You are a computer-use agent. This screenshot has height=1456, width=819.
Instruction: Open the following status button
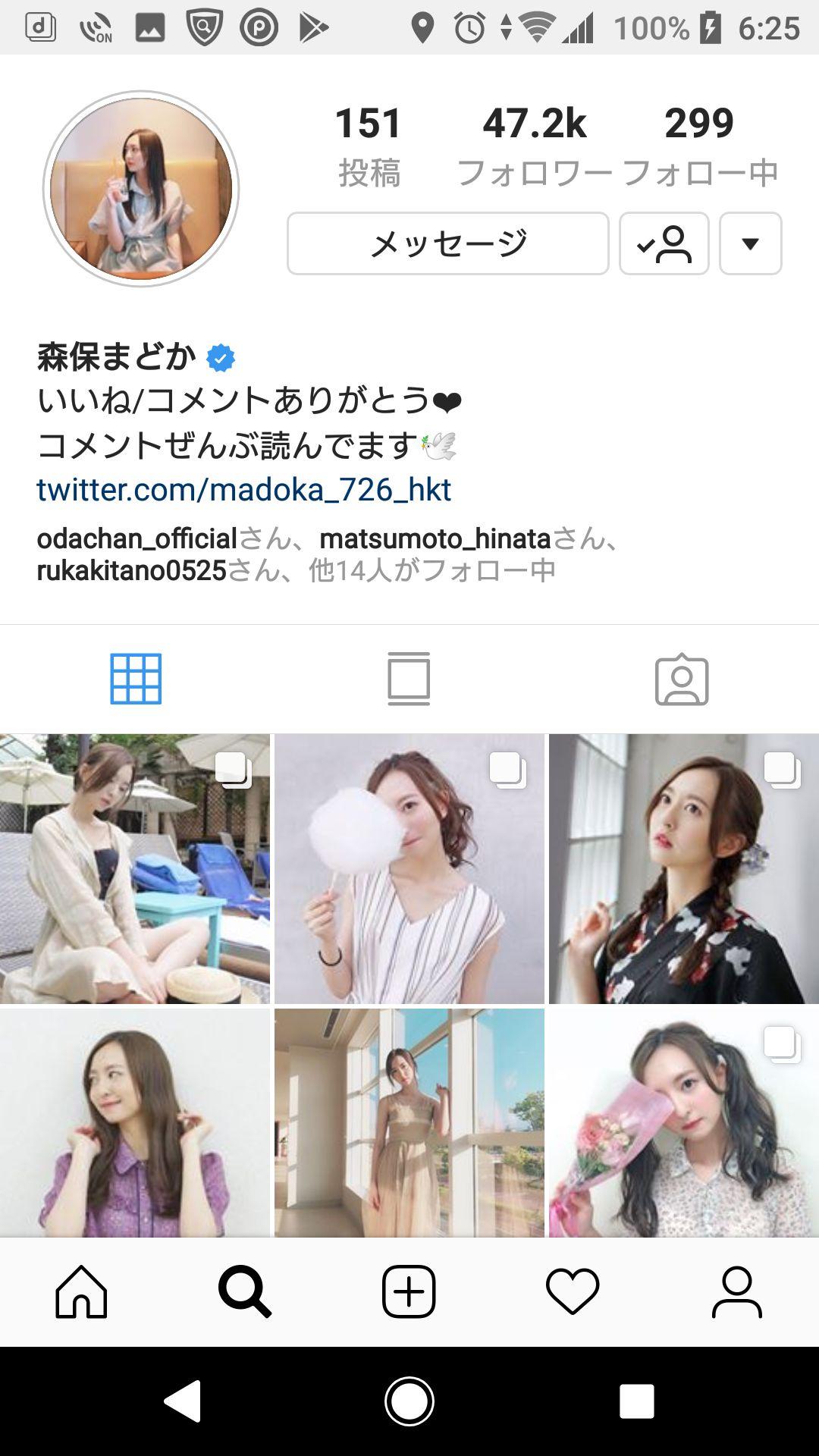pos(664,243)
